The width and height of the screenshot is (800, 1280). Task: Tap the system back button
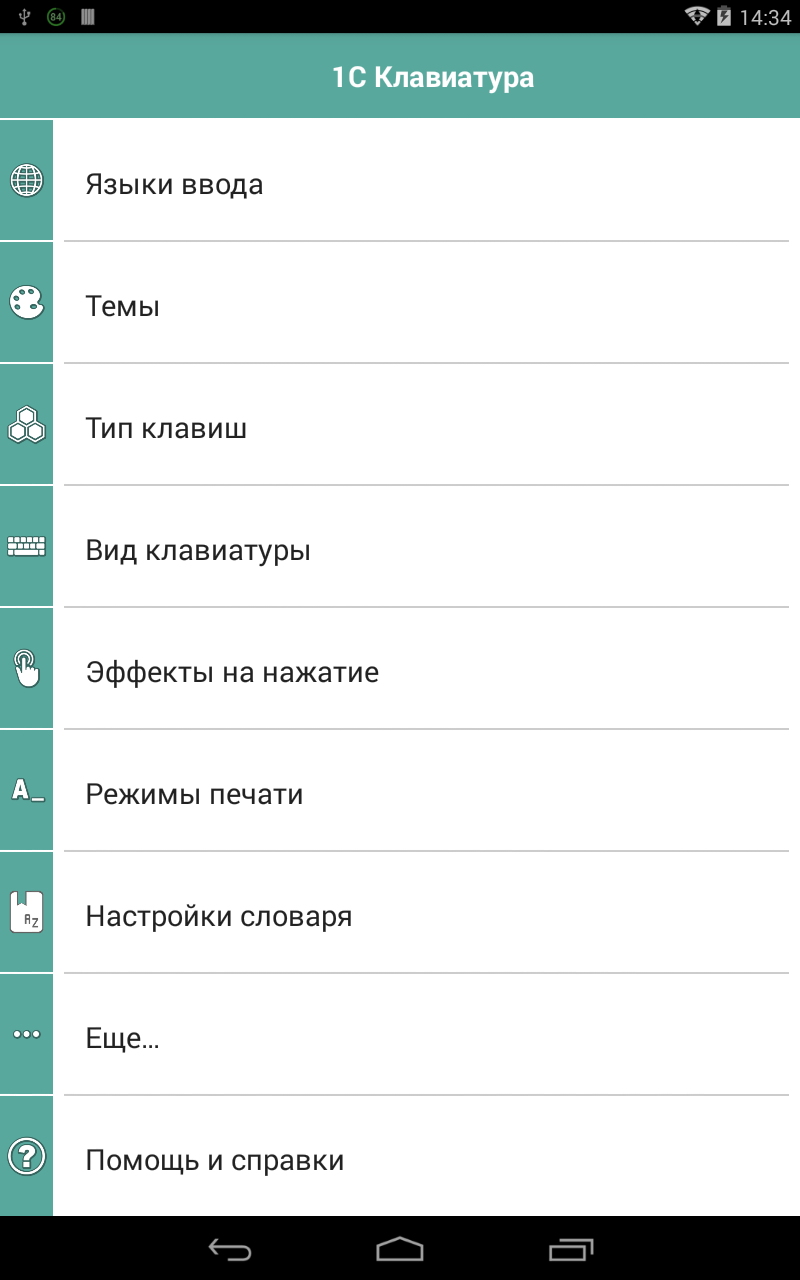point(229,1248)
